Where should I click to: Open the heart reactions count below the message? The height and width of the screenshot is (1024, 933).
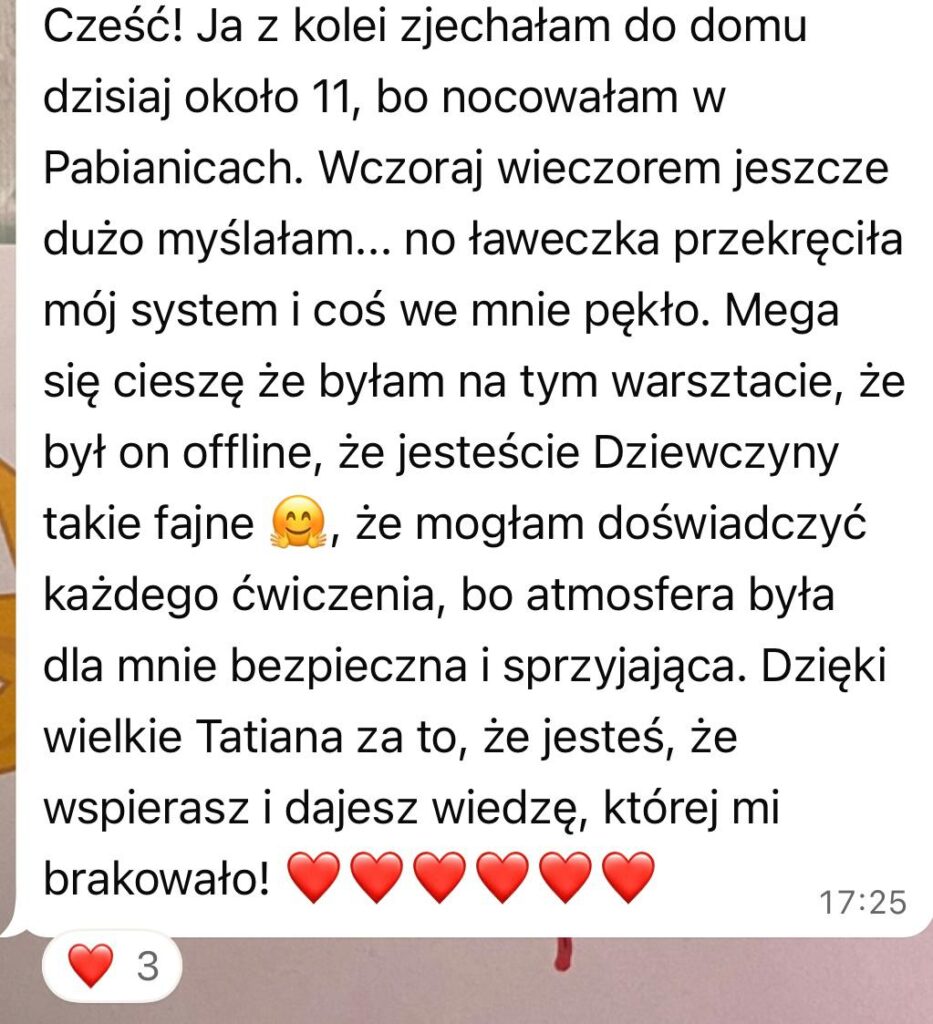point(112,967)
